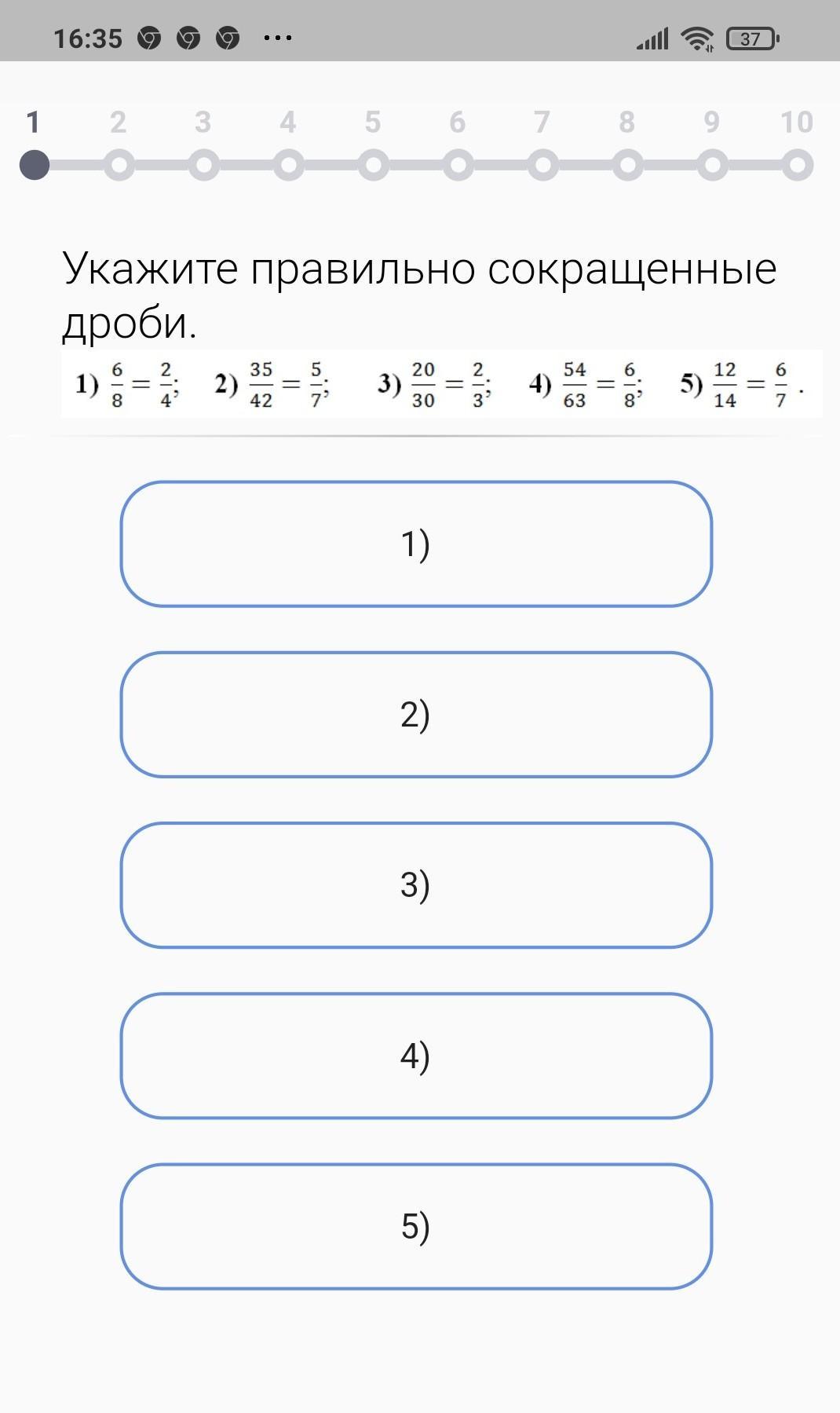Viewport: 840px width, 1413px height.
Task: Pick answer option 3)
Action: [416, 885]
